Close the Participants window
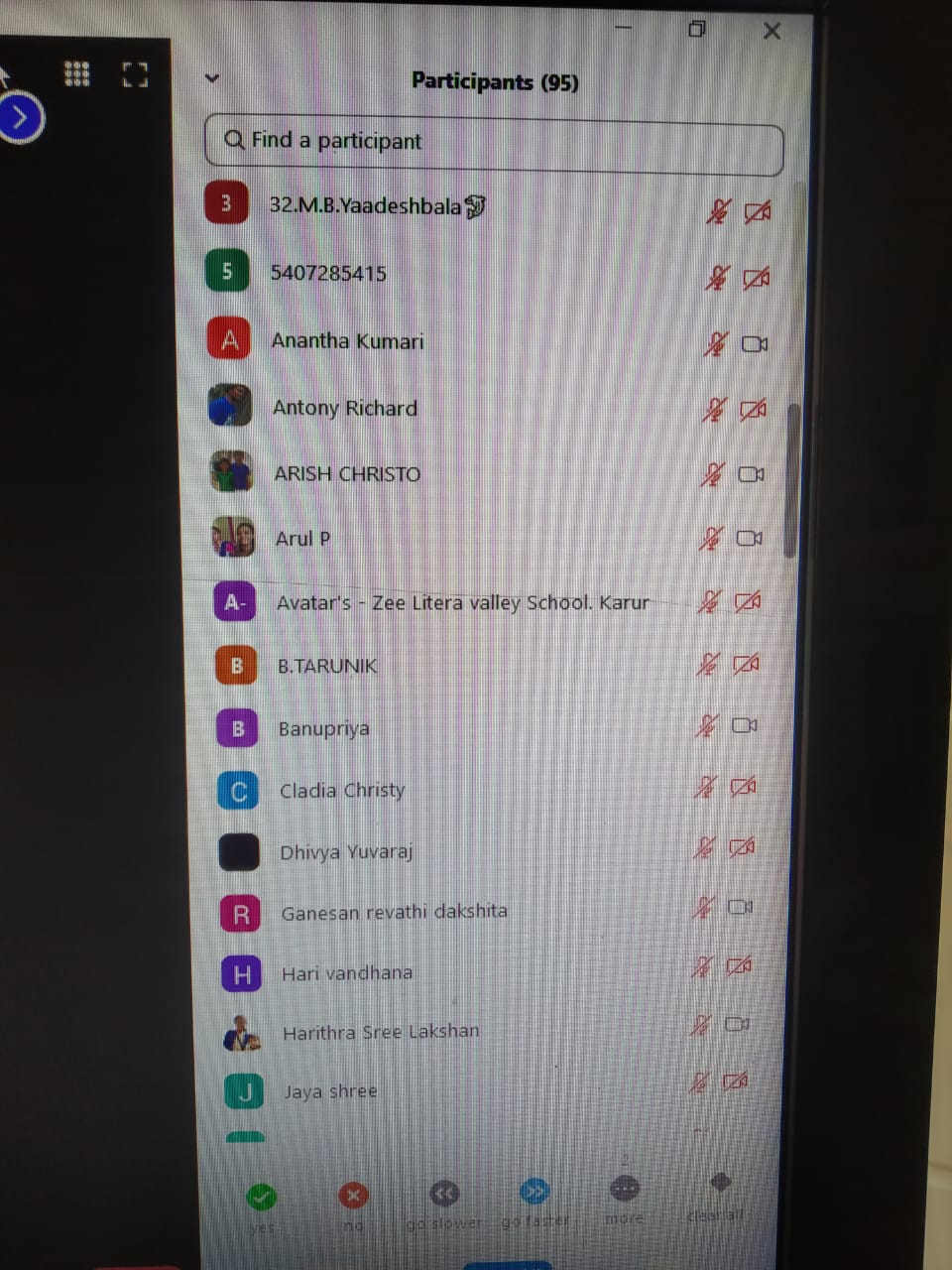The image size is (952, 1270). point(772,31)
